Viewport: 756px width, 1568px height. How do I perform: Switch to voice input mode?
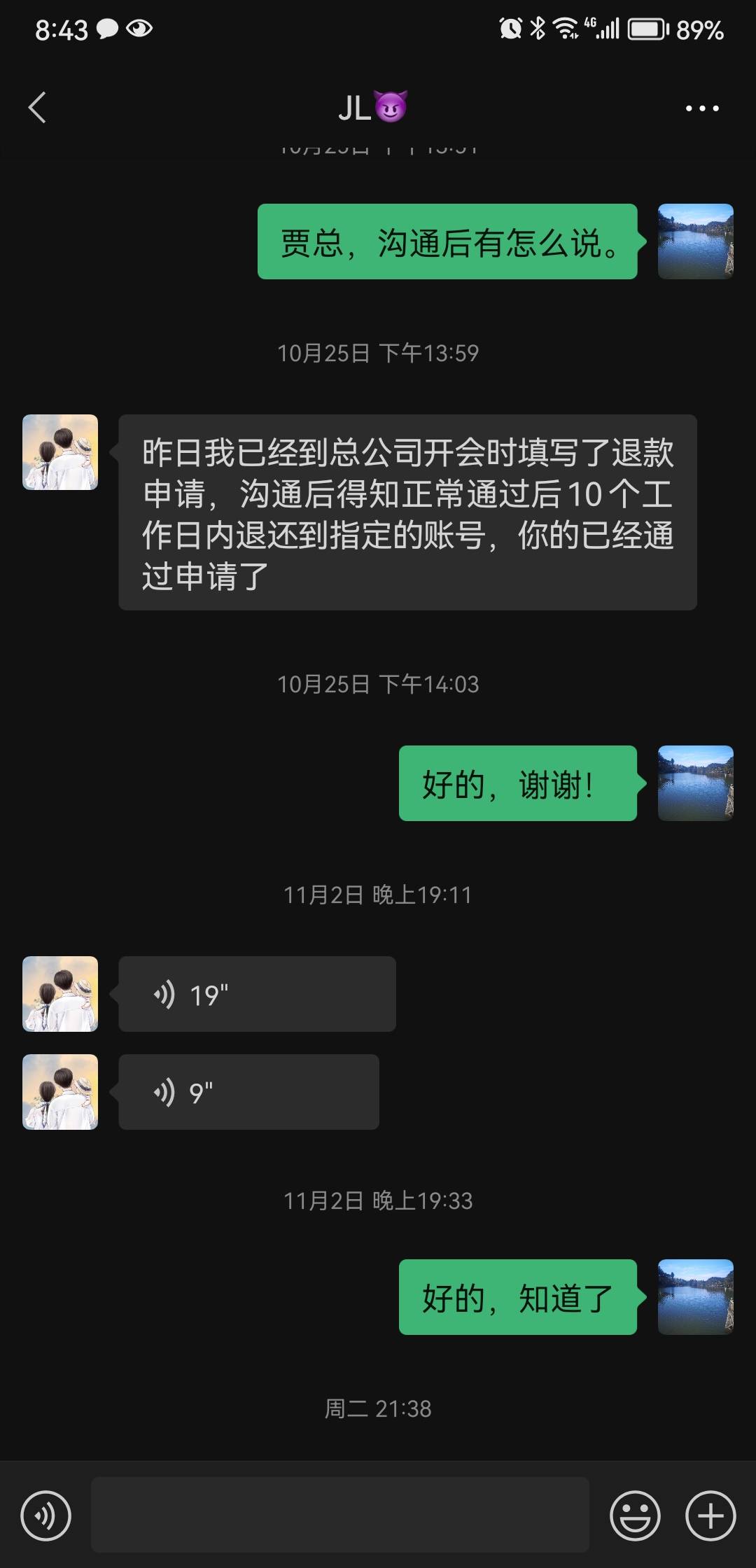pyautogui.click(x=46, y=1515)
